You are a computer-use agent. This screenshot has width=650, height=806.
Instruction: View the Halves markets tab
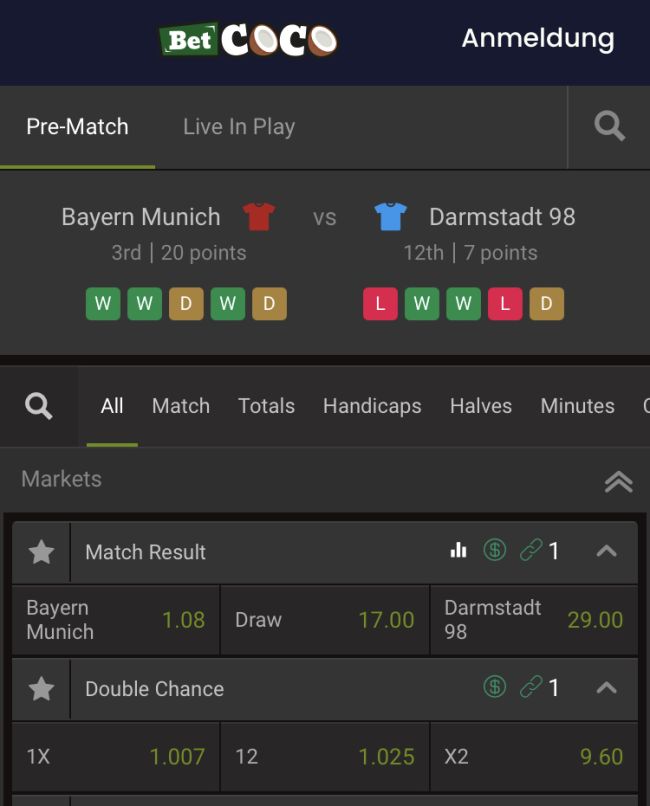(481, 406)
